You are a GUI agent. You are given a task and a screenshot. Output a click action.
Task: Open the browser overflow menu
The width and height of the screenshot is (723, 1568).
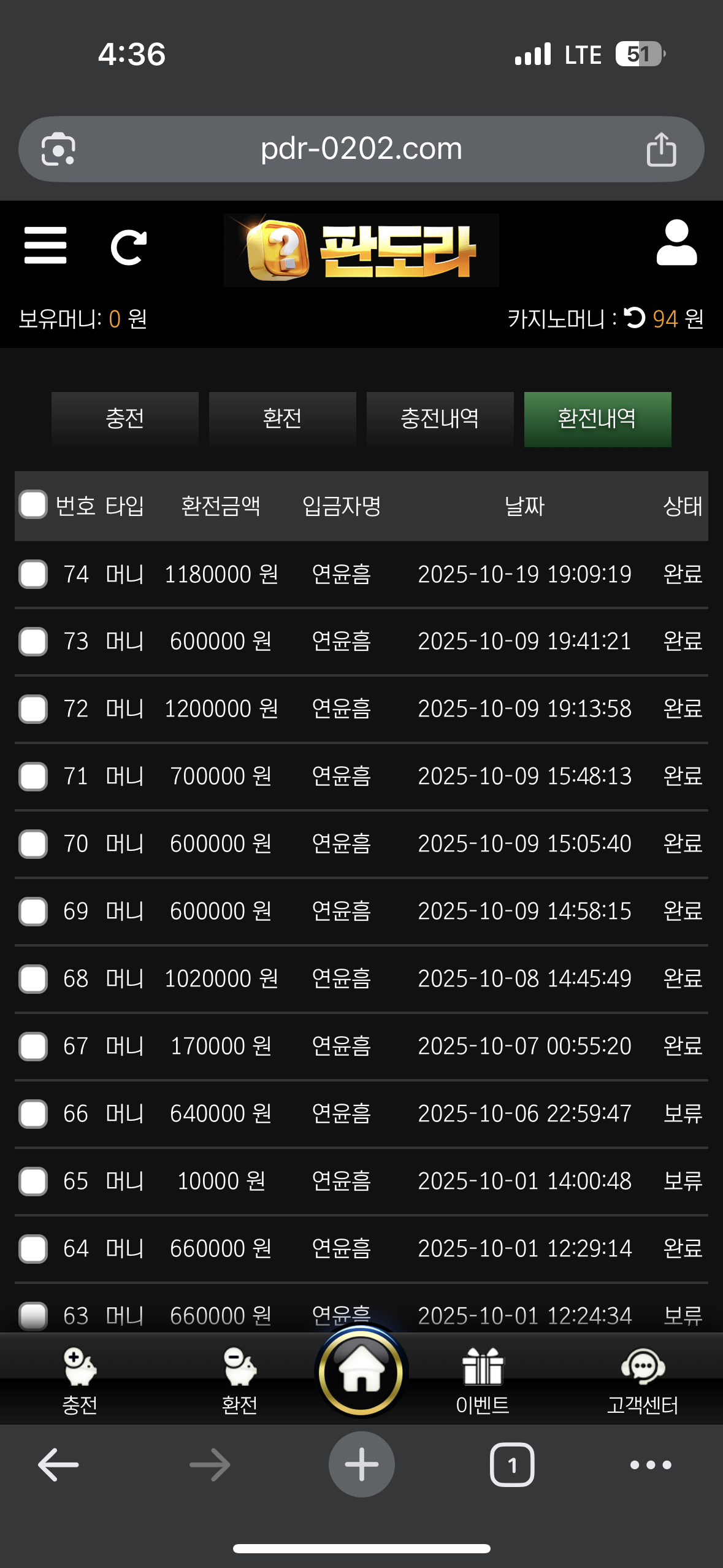[651, 1464]
